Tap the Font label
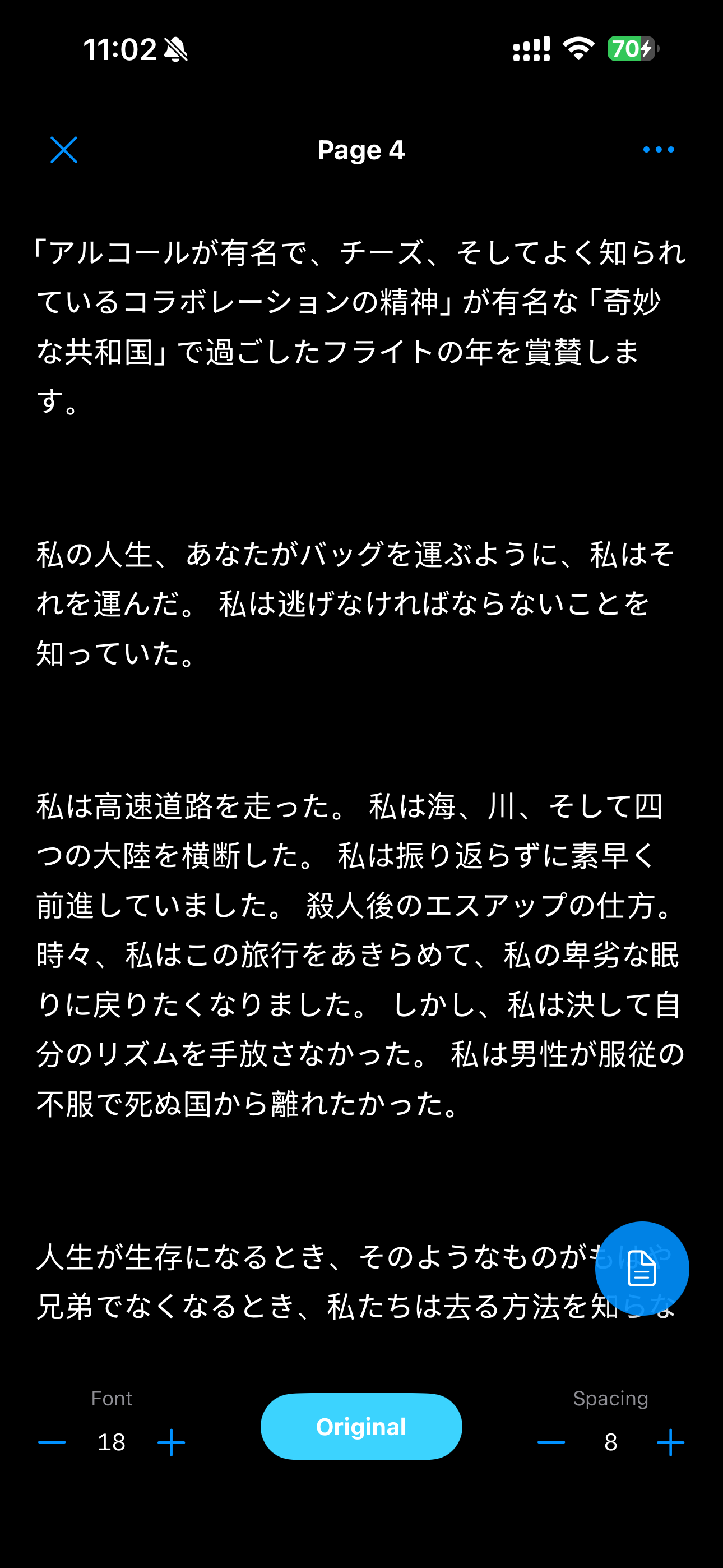This screenshot has width=723, height=1568. click(x=112, y=1399)
